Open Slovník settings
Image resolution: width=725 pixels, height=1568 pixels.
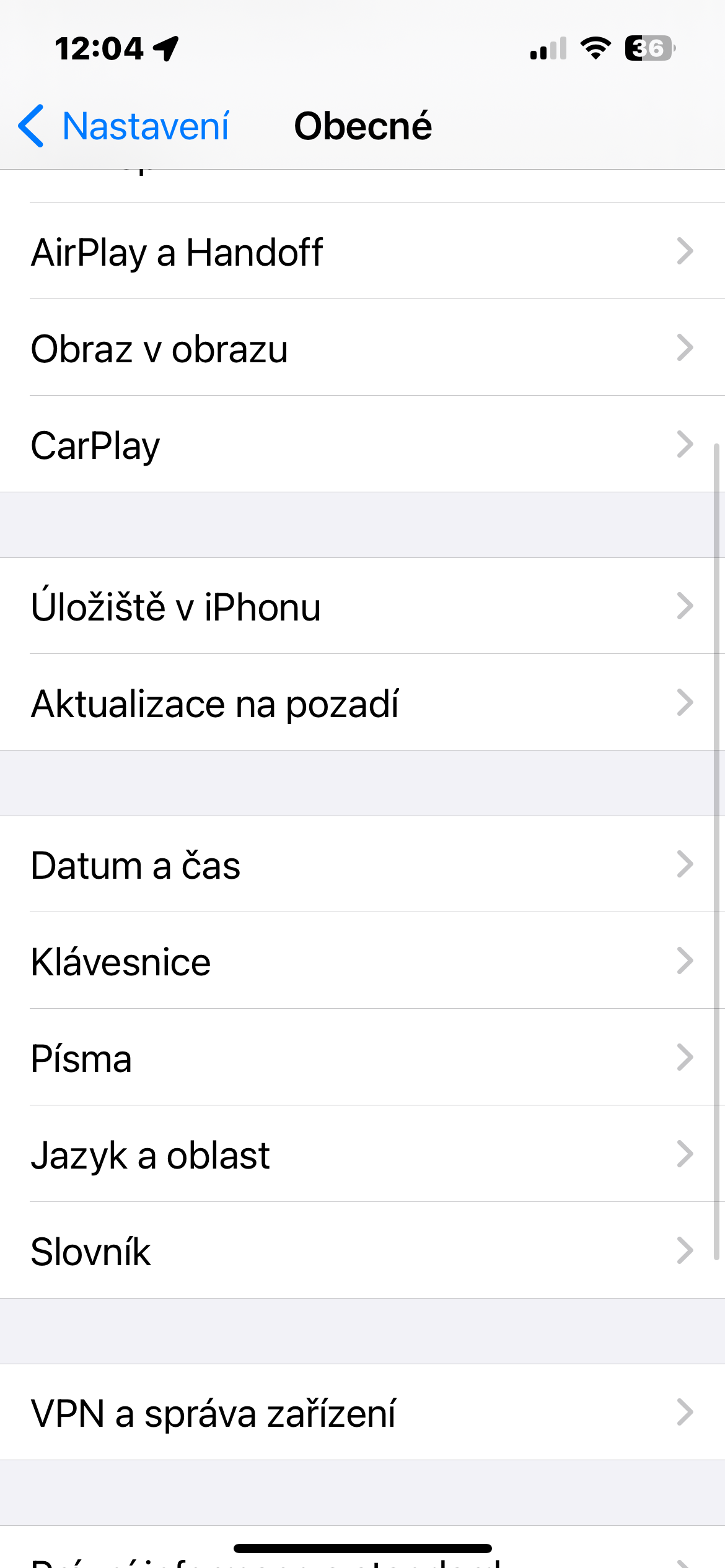coord(362,1251)
